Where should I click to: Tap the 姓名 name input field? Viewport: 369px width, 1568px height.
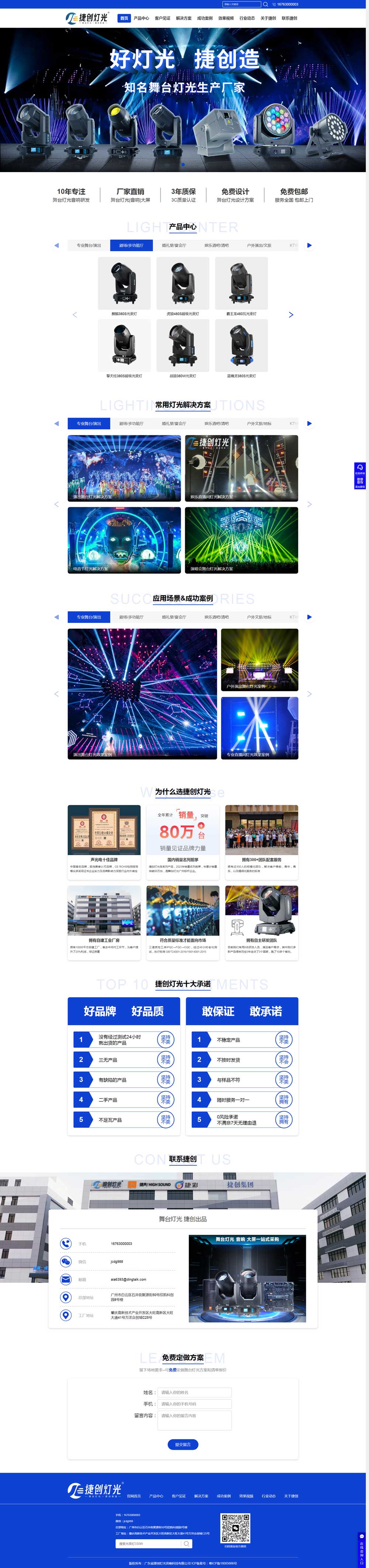coord(194,1392)
